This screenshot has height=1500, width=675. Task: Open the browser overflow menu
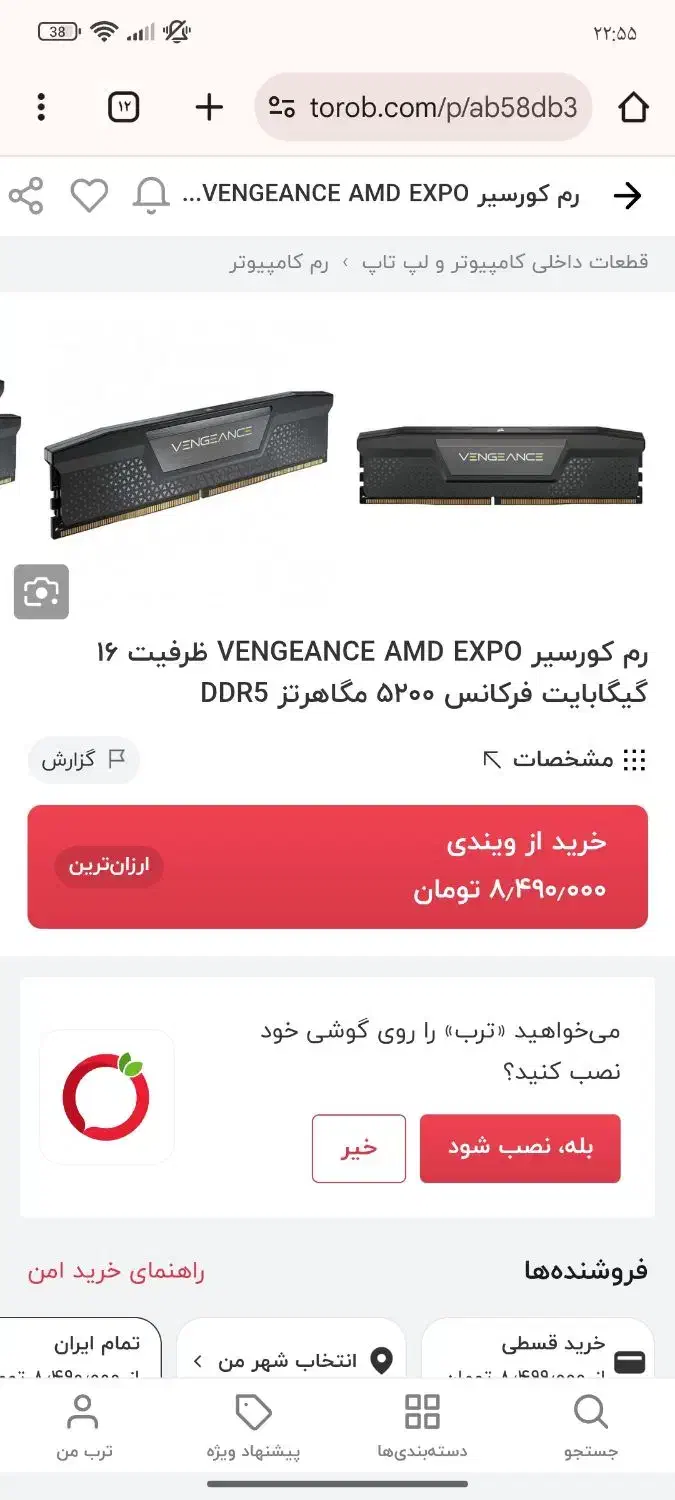pos(41,107)
